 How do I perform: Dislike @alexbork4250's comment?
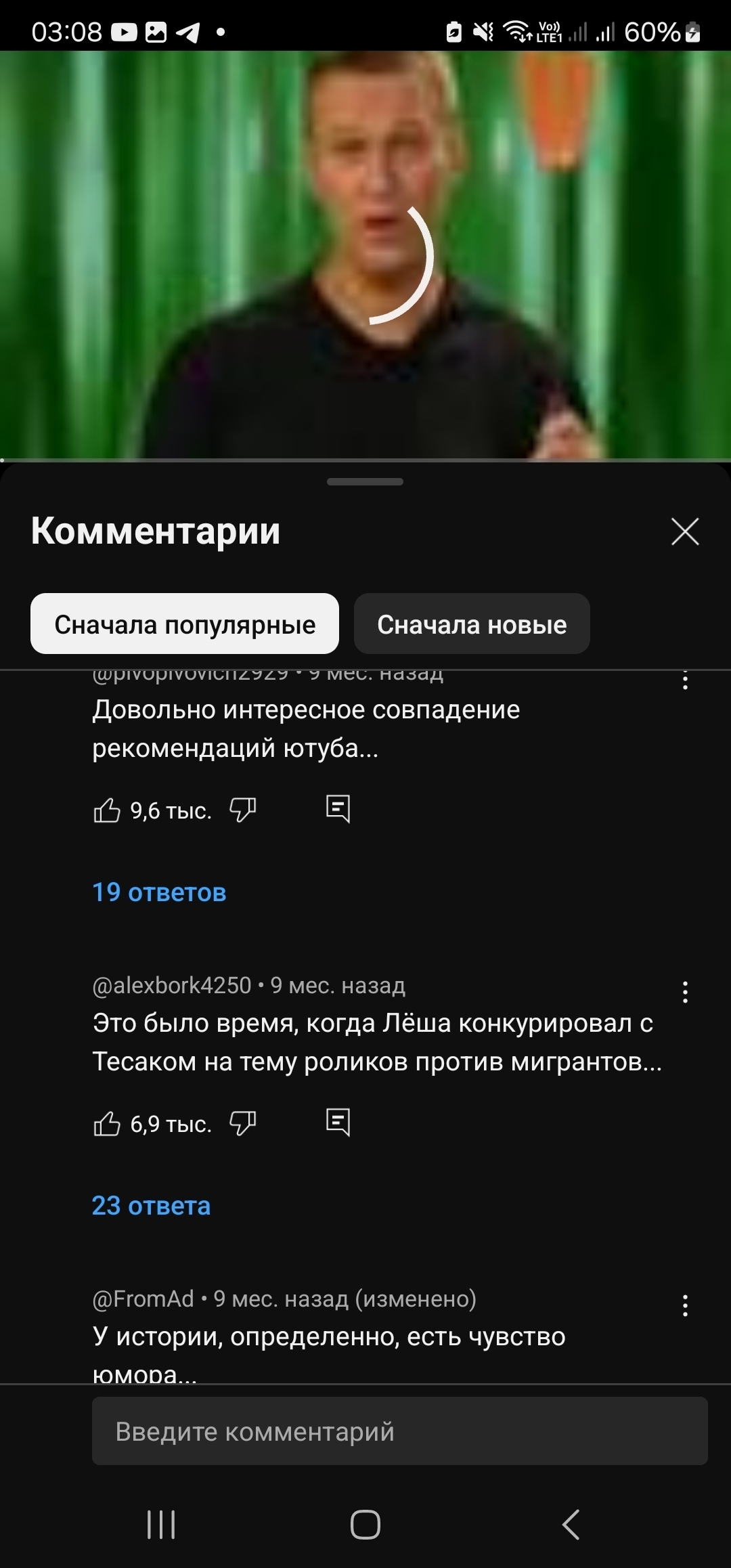click(242, 1124)
